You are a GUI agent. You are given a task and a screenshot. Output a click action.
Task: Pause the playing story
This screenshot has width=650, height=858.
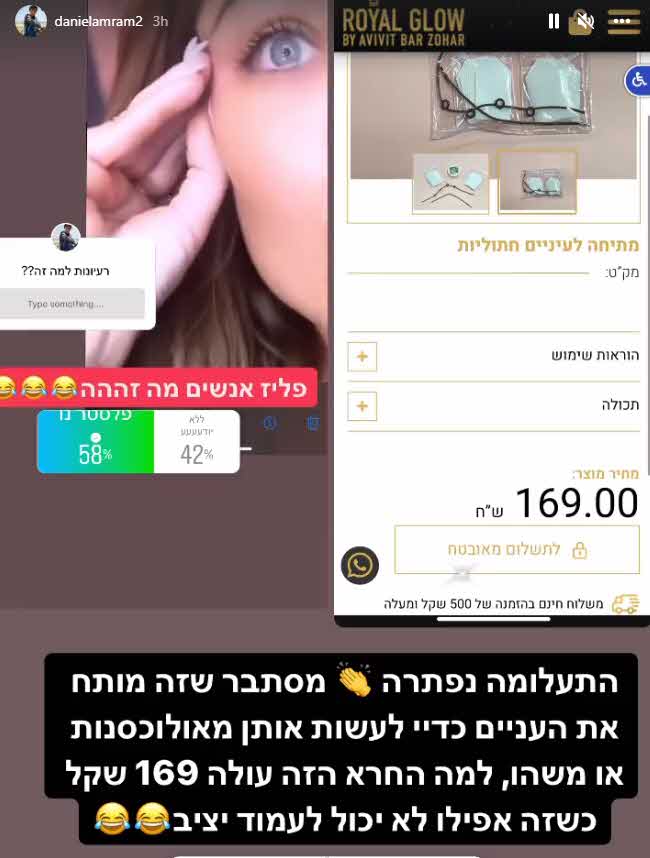[x=553, y=20]
